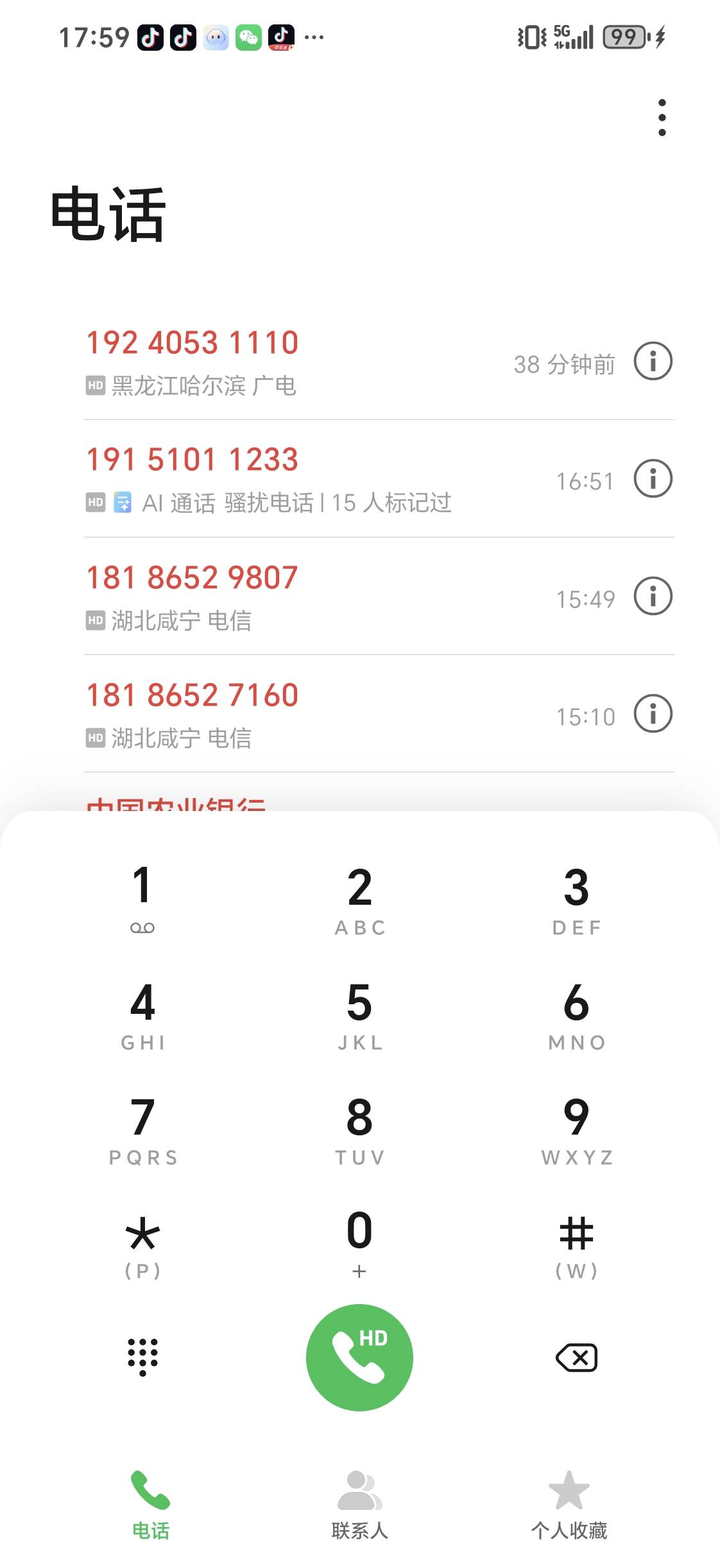Tap the star key

tap(142, 1244)
